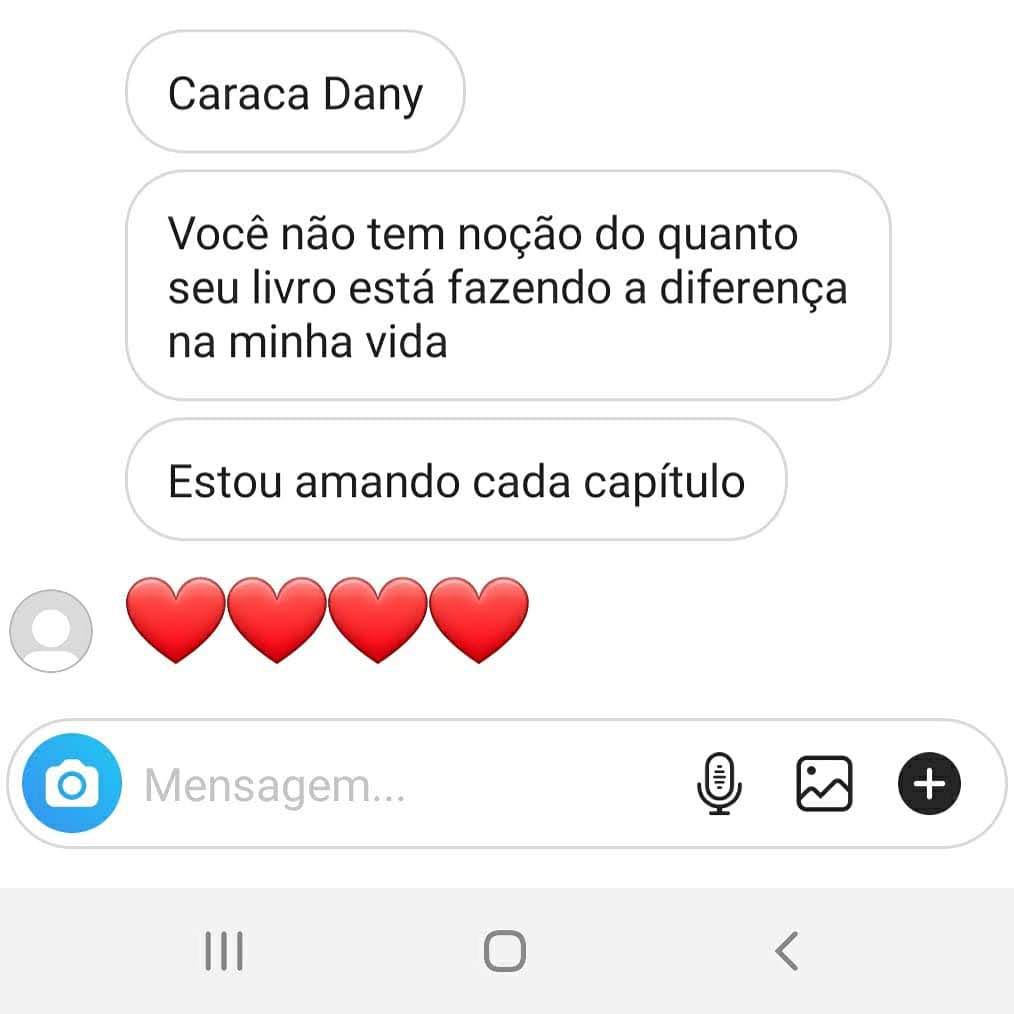The image size is (1014, 1014).
Task: Show recent apps from the navigation bar
Action: [224, 951]
